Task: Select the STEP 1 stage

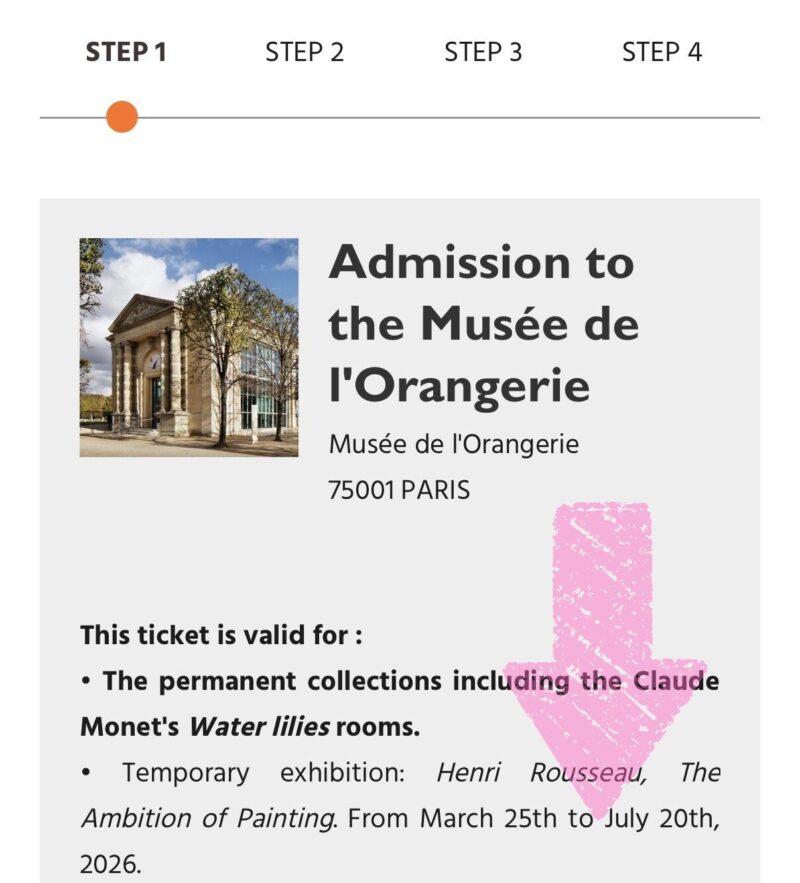Action: point(126,52)
